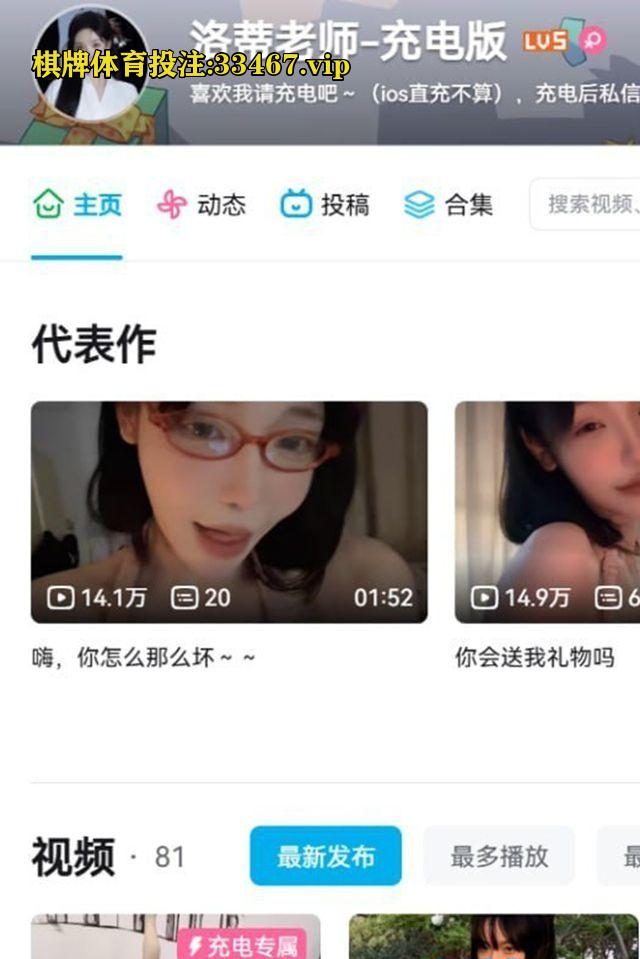Sort videos by 最多播放
Screen dimensions: 640x959
(x=498, y=856)
